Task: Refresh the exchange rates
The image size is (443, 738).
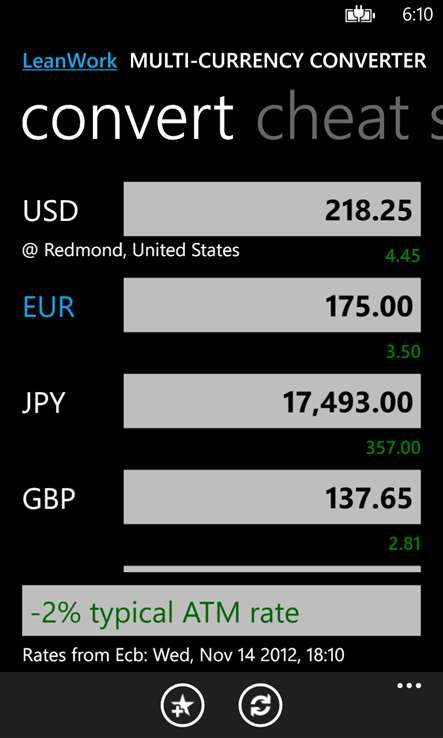Action: [x=260, y=706]
